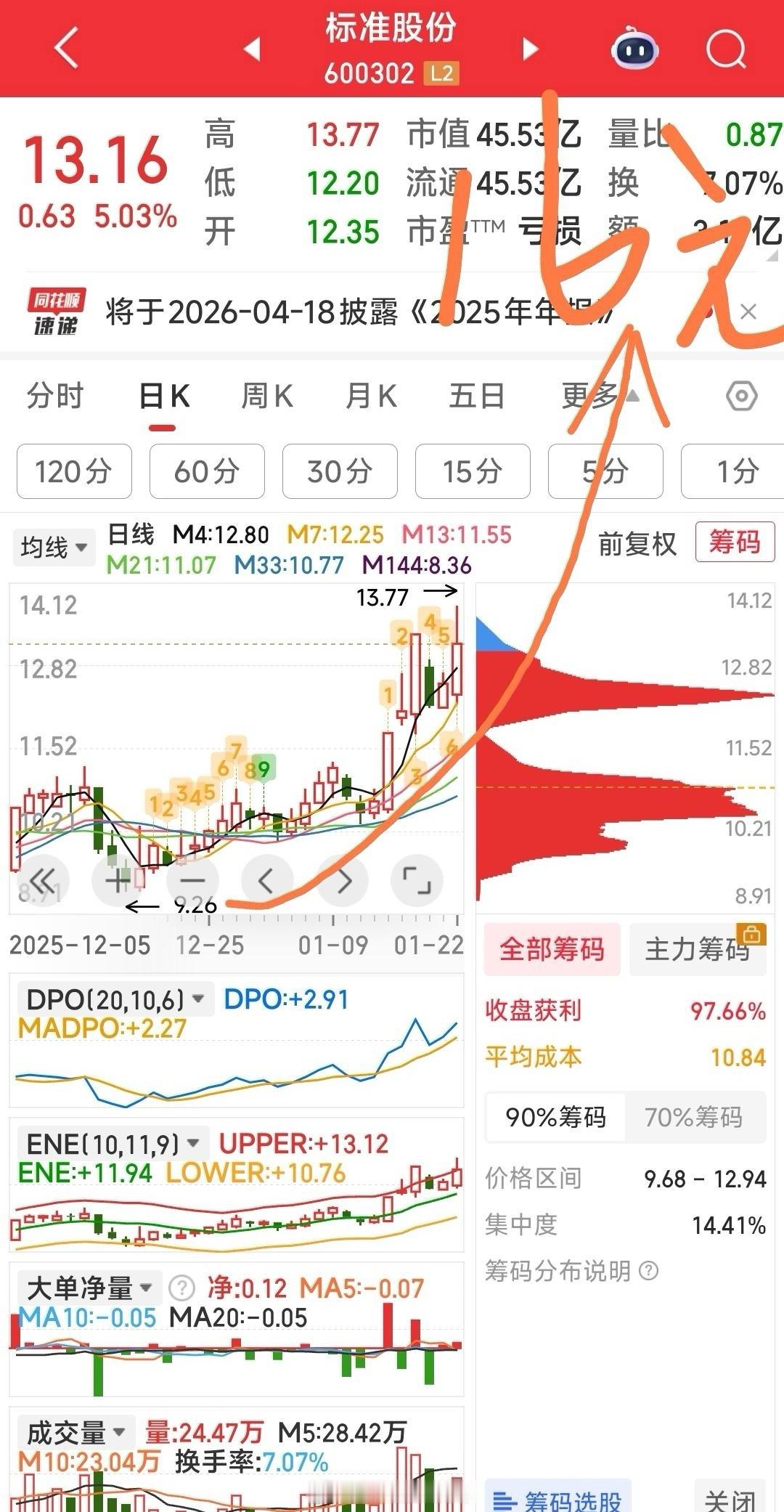Open the chart settings gear icon
The width and height of the screenshot is (784, 1512).
[x=742, y=396]
